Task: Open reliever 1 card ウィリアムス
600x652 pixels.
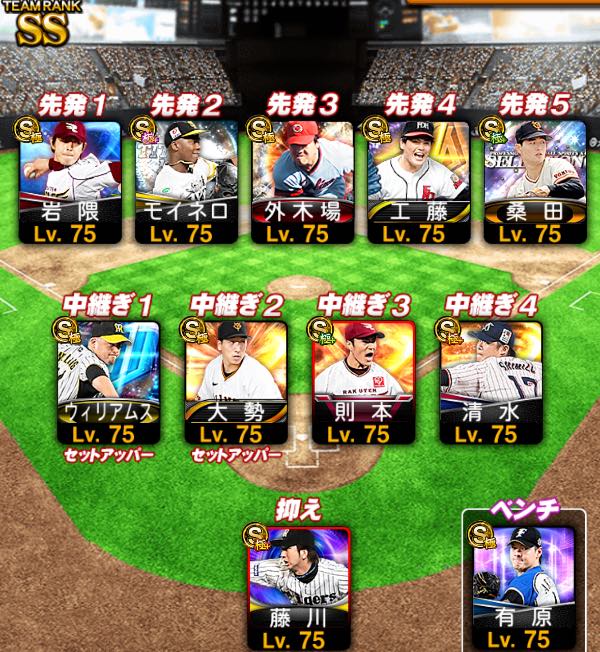Action: coord(109,380)
